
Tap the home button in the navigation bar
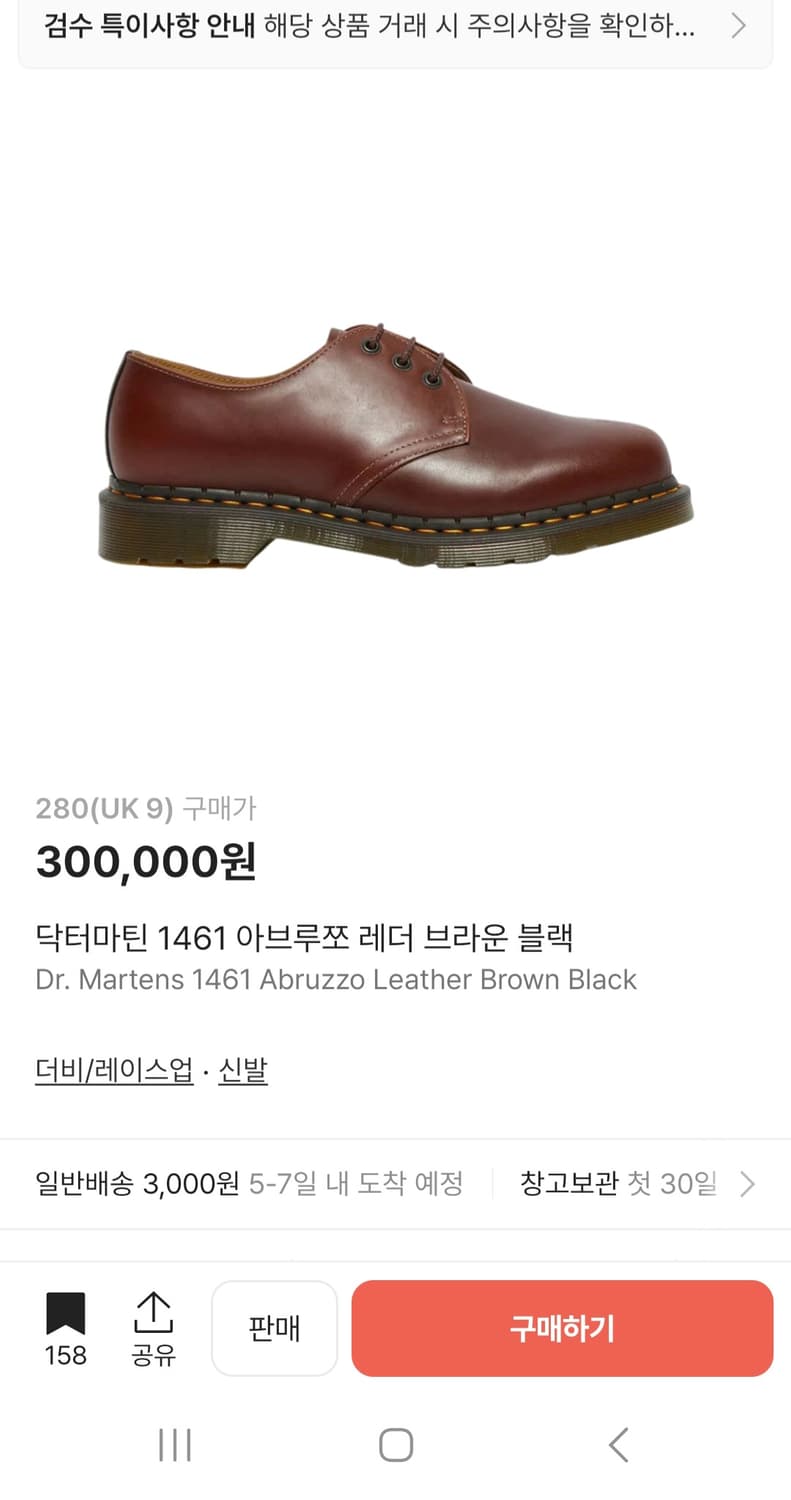[396, 1444]
